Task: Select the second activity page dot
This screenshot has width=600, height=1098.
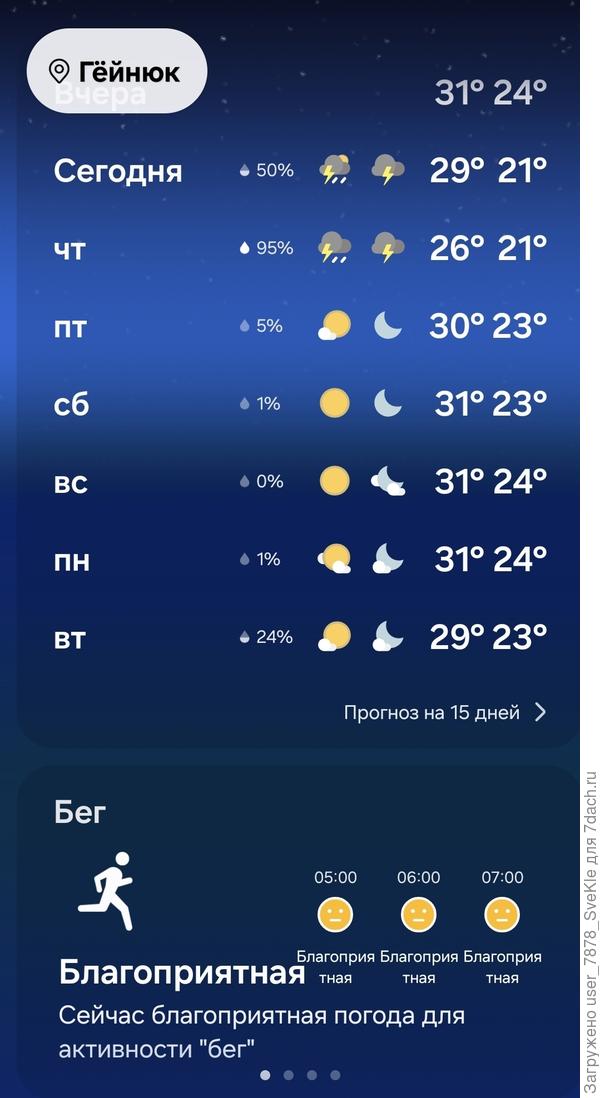Action: [x=288, y=1075]
